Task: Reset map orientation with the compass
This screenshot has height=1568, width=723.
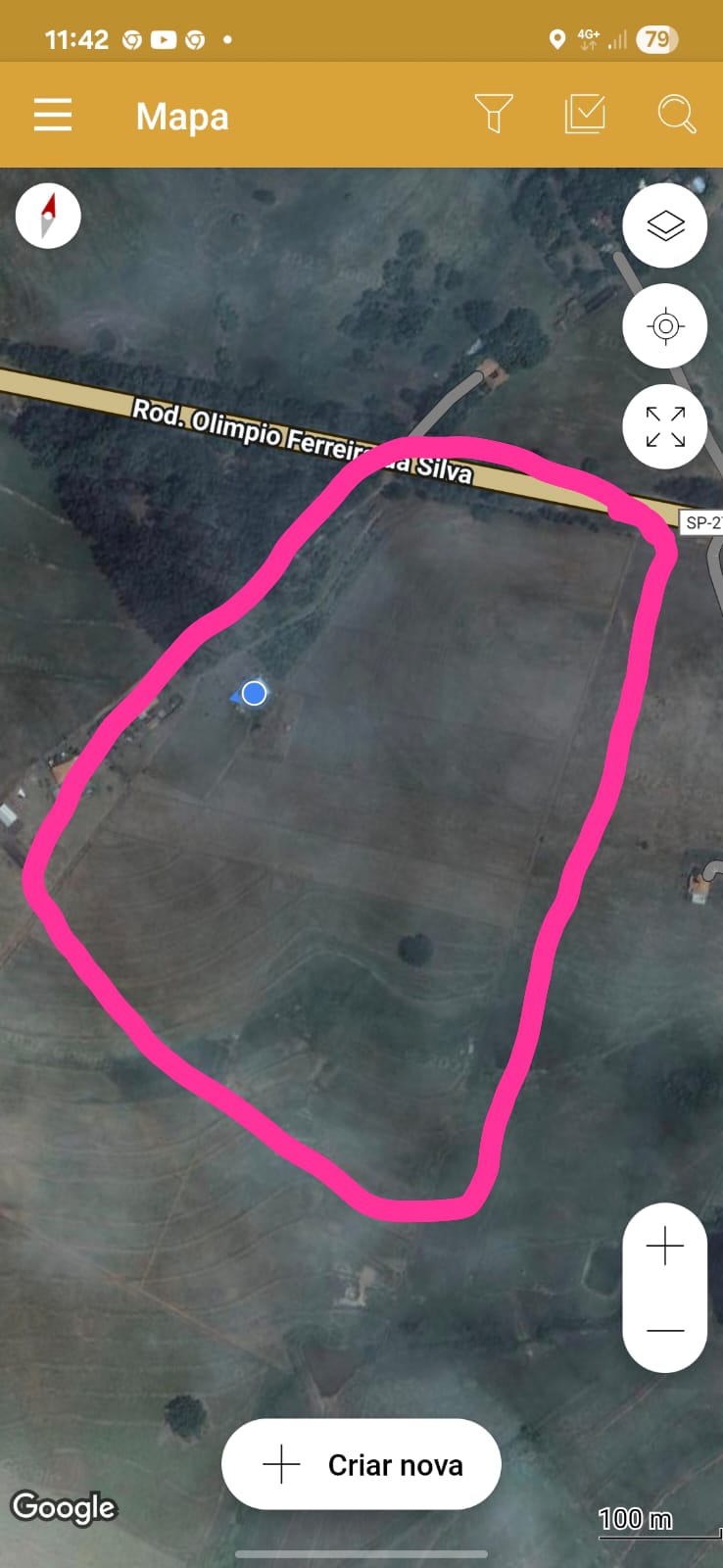Action: (x=48, y=216)
